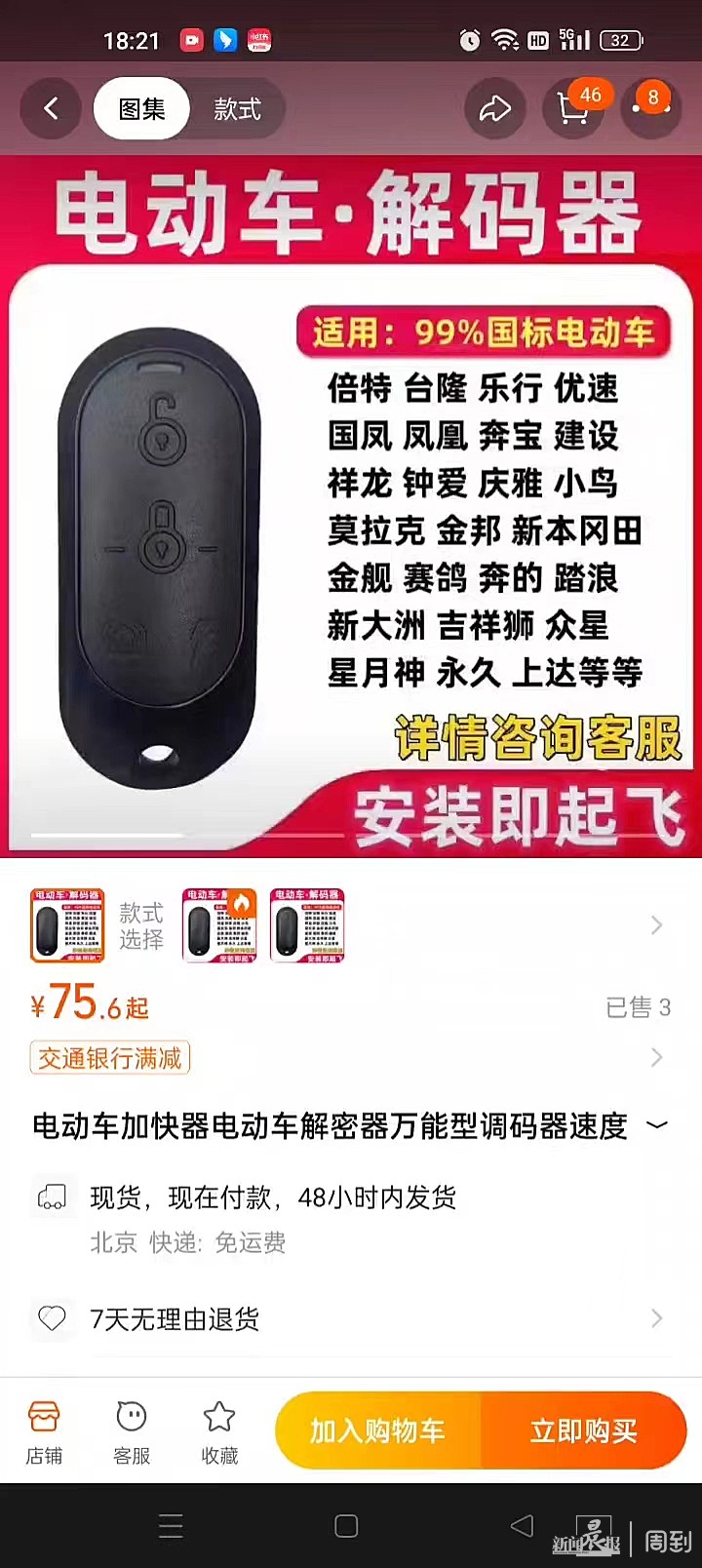The image size is (702, 1568).
Task: Visit the 店铺 store page
Action: pyautogui.click(x=44, y=1431)
